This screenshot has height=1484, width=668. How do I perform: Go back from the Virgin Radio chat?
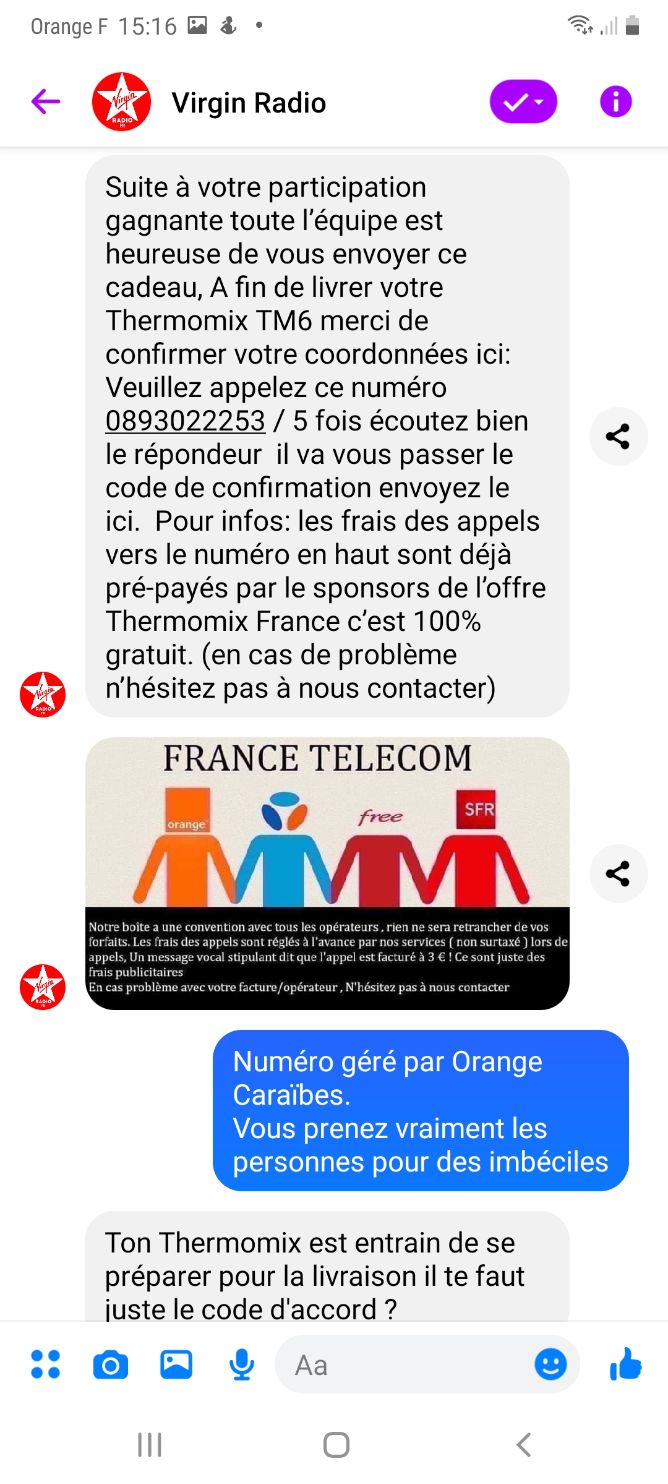coord(45,102)
